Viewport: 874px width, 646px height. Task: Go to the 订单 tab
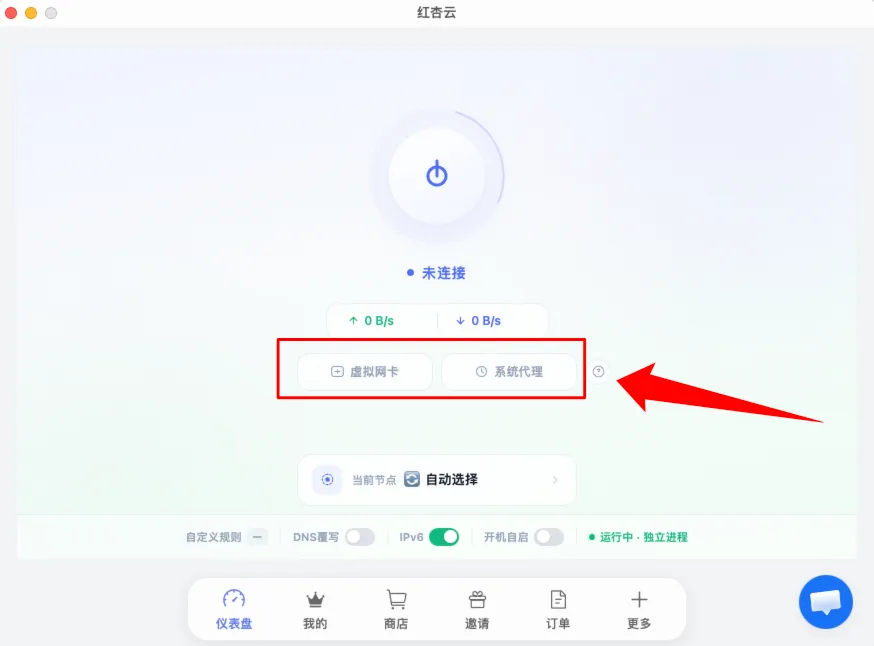click(x=558, y=609)
